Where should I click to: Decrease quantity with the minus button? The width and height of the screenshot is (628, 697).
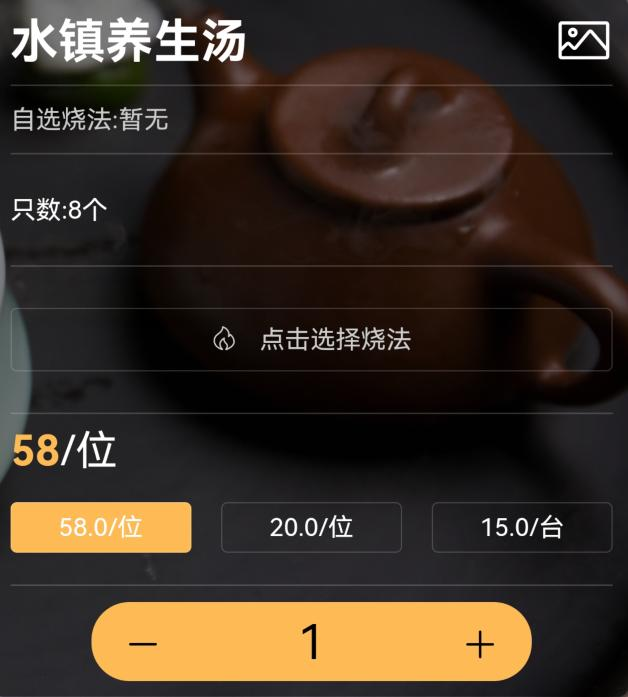pyautogui.click(x=143, y=643)
